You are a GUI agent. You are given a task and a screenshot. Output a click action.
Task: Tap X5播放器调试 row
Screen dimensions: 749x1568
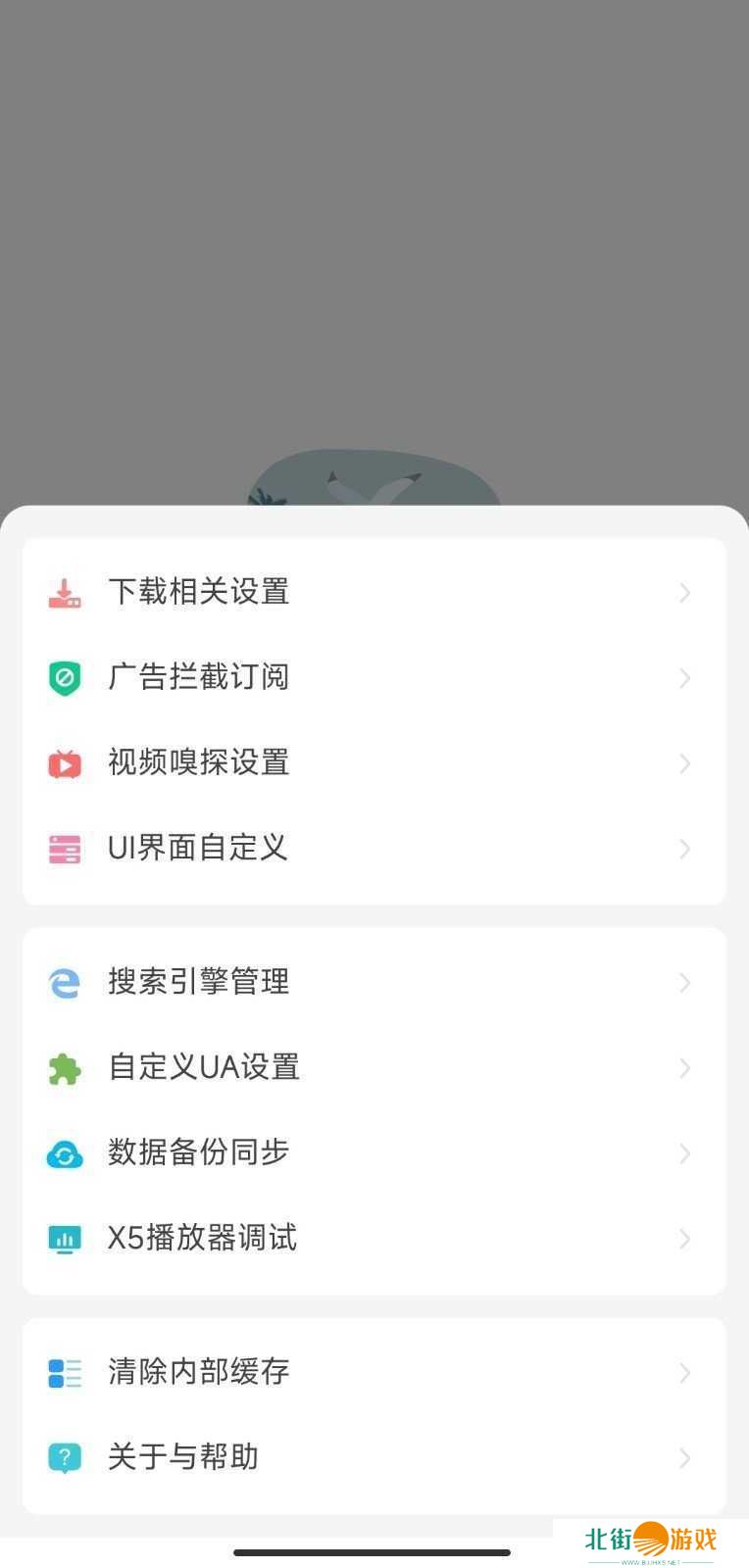(373, 1238)
